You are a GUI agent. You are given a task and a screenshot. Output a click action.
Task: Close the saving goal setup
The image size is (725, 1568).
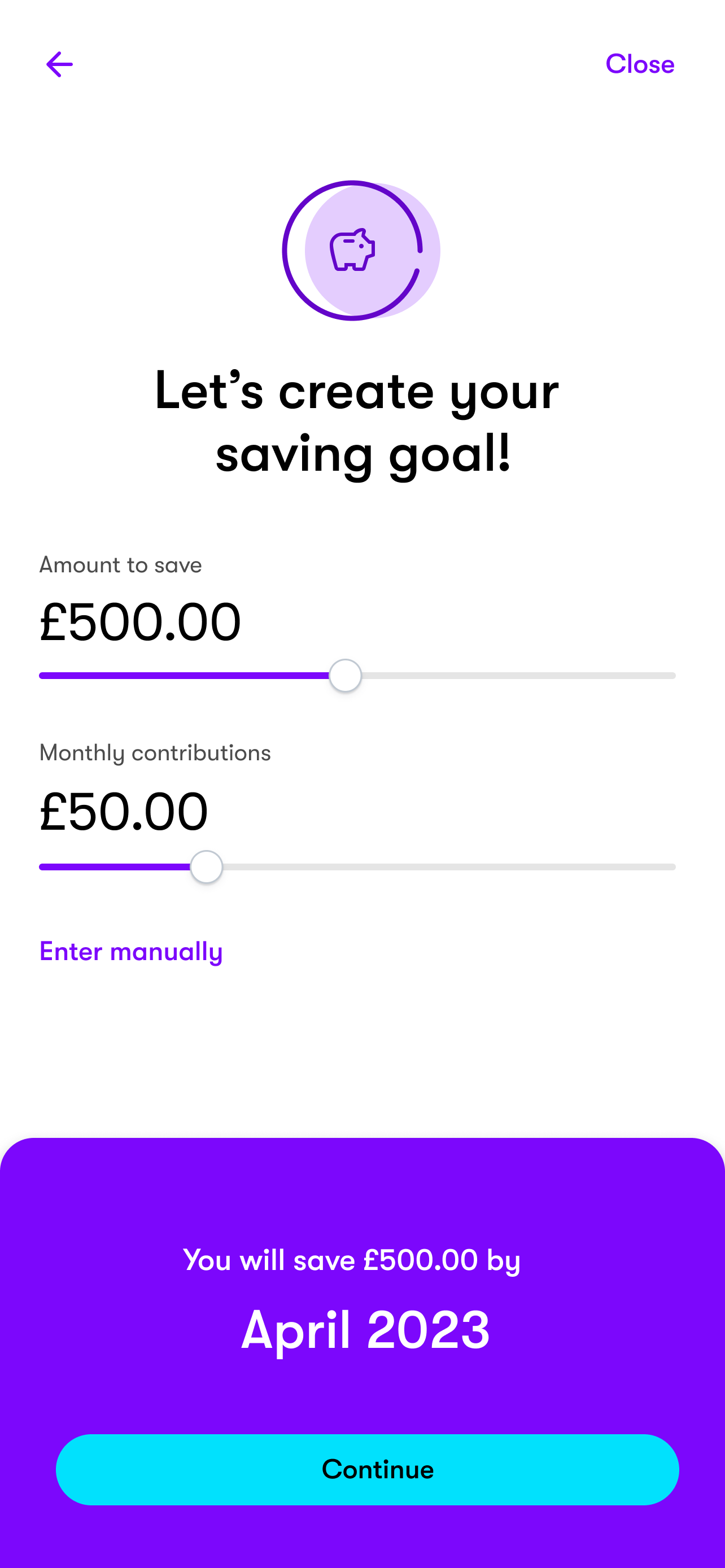click(x=640, y=64)
